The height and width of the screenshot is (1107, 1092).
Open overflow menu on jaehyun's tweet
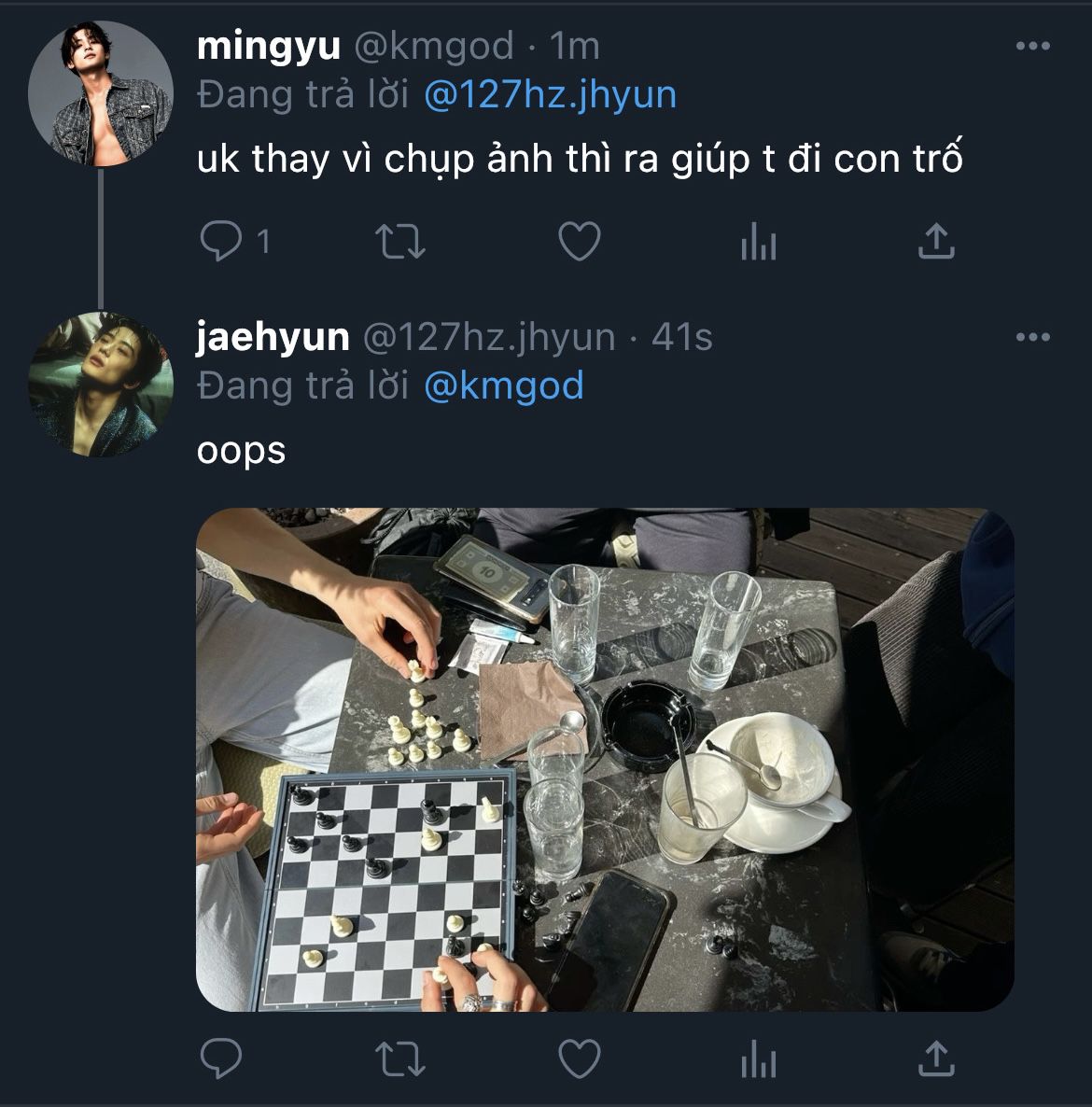(x=1032, y=337)
